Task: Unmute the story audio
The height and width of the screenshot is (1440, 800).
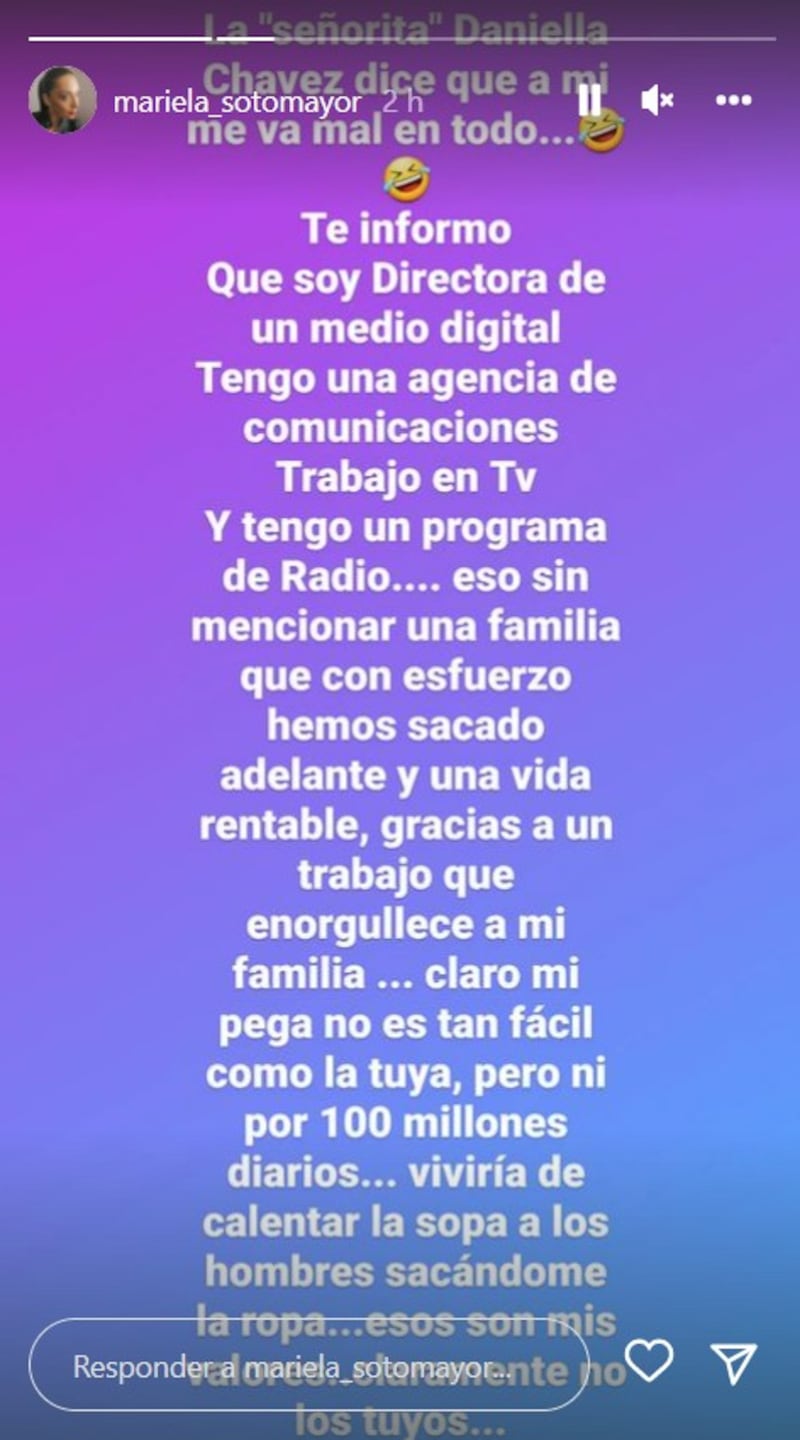Action: click(x=657, y=100)
